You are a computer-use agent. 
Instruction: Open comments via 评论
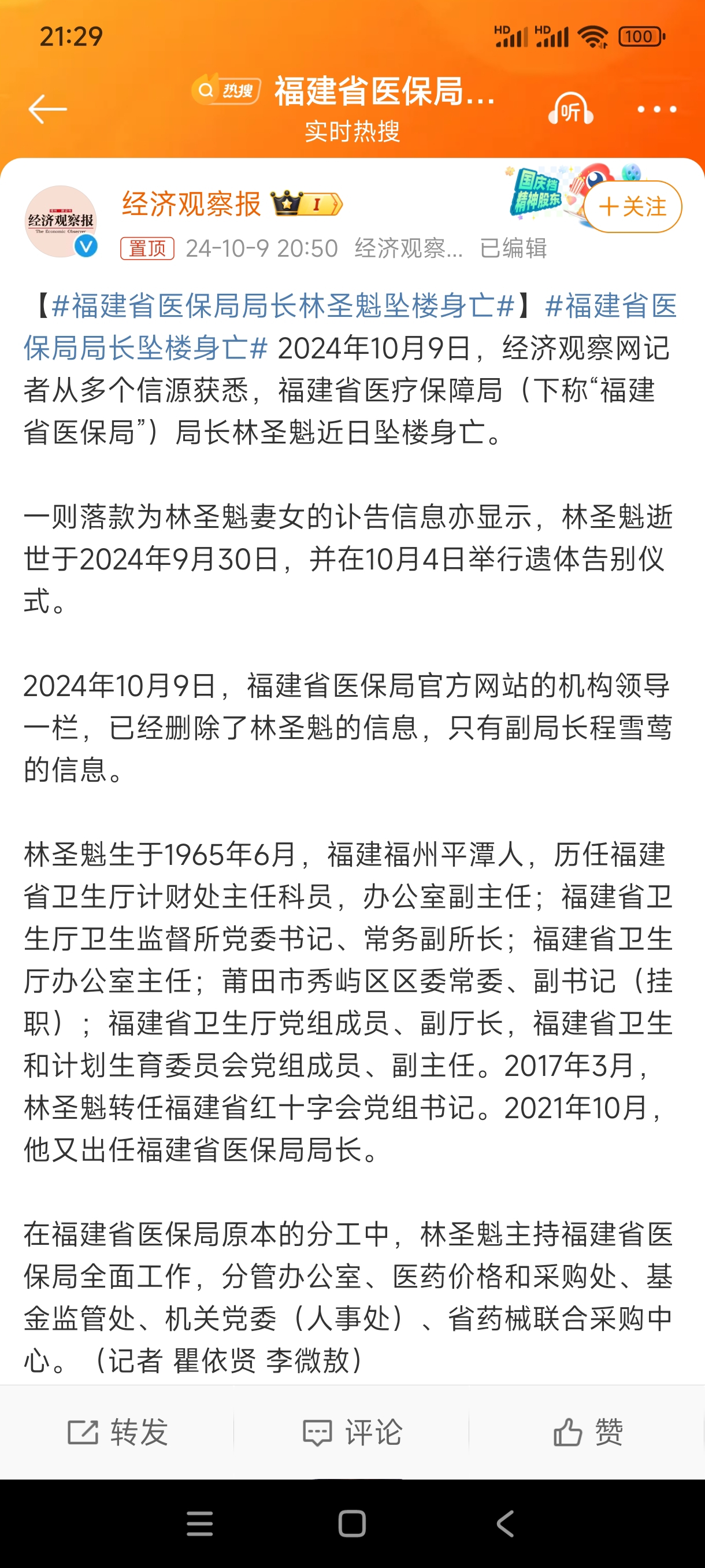click(x=352, y=1432)
